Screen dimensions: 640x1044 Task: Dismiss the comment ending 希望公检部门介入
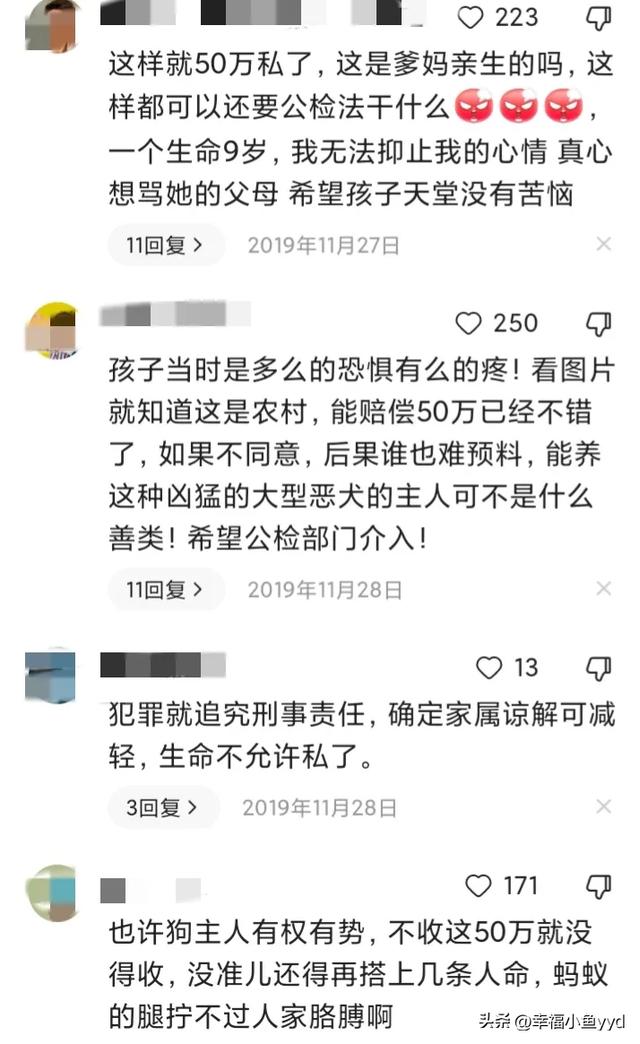click(603, 589)
